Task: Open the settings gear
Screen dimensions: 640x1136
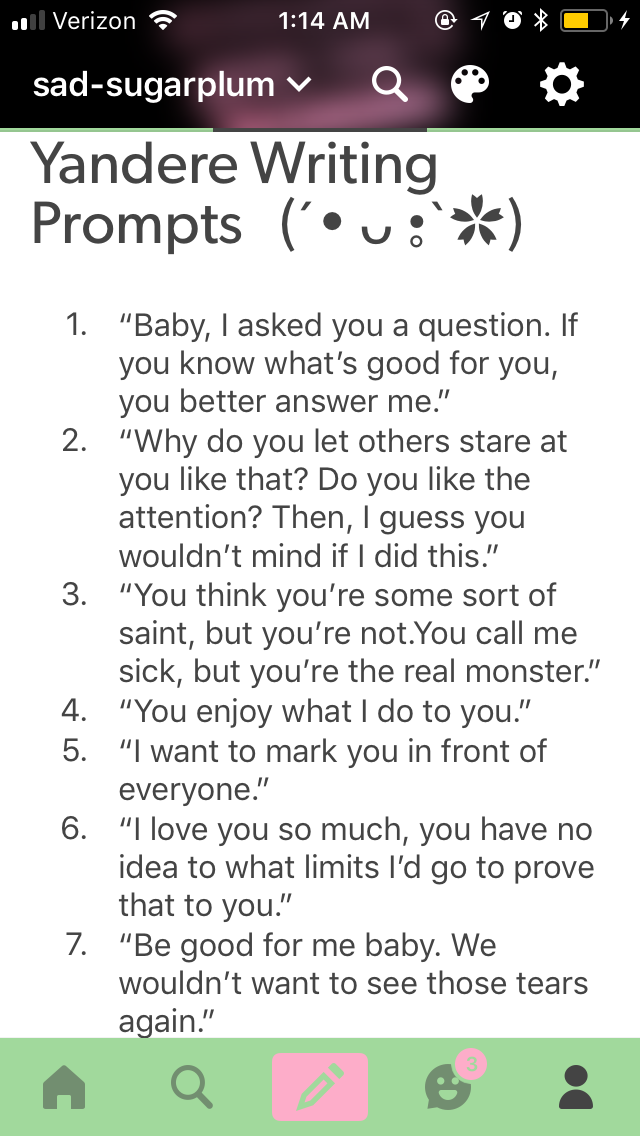Action: (561, 85)
